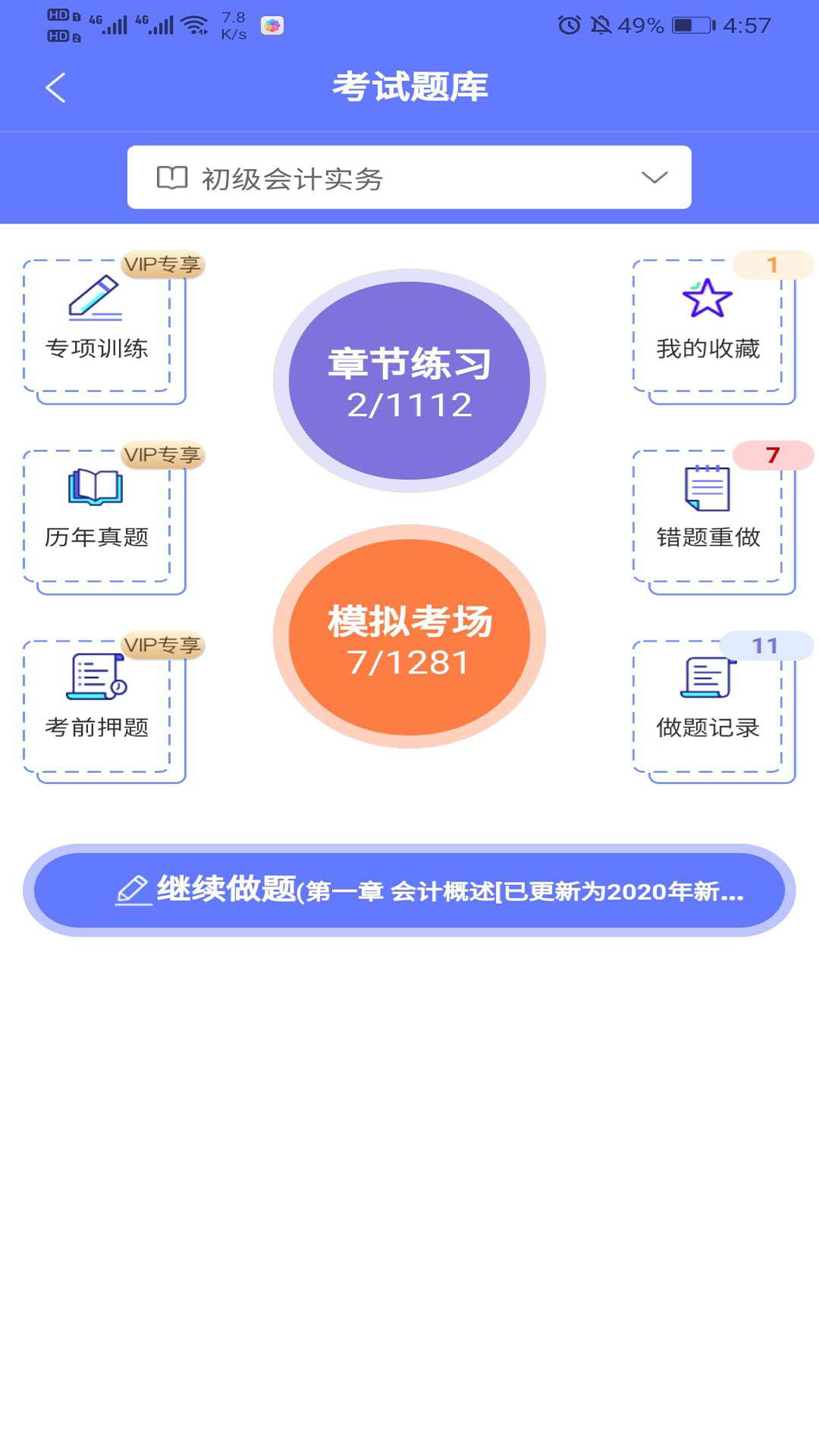Expand the 初级会计实务 subject dropdown
Image resolution: width=819 pixels, height=1456 pixels.
tap(409, 177)
